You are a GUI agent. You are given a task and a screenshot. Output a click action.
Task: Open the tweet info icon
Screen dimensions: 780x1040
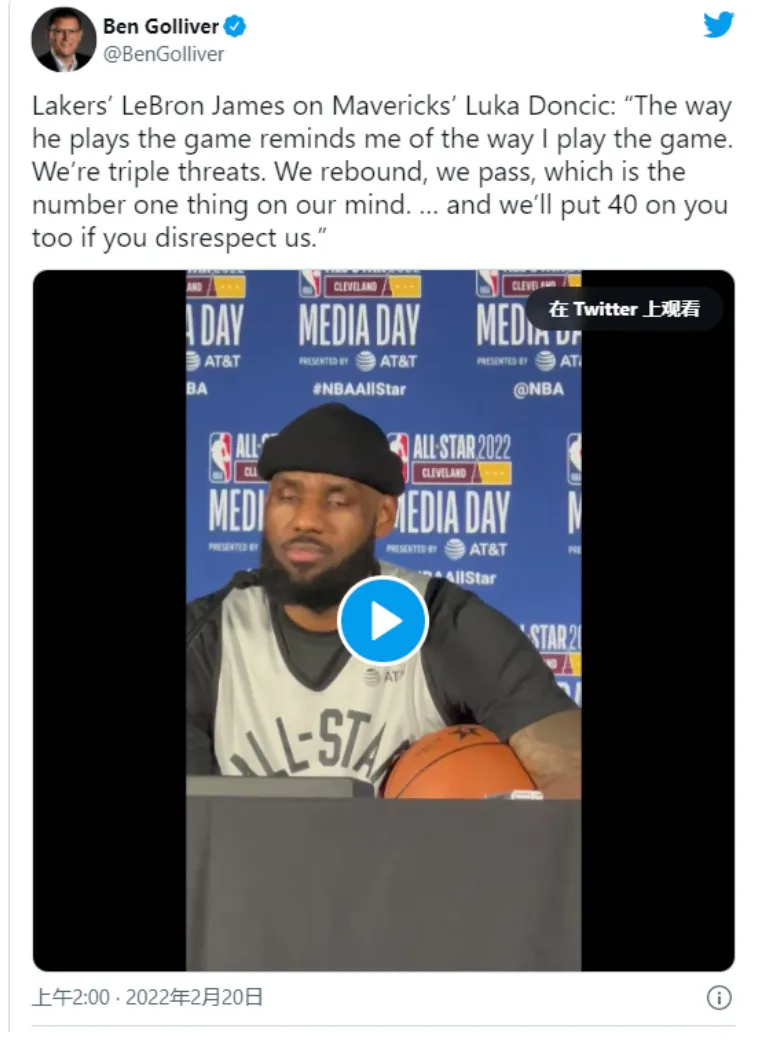[718, 997]
